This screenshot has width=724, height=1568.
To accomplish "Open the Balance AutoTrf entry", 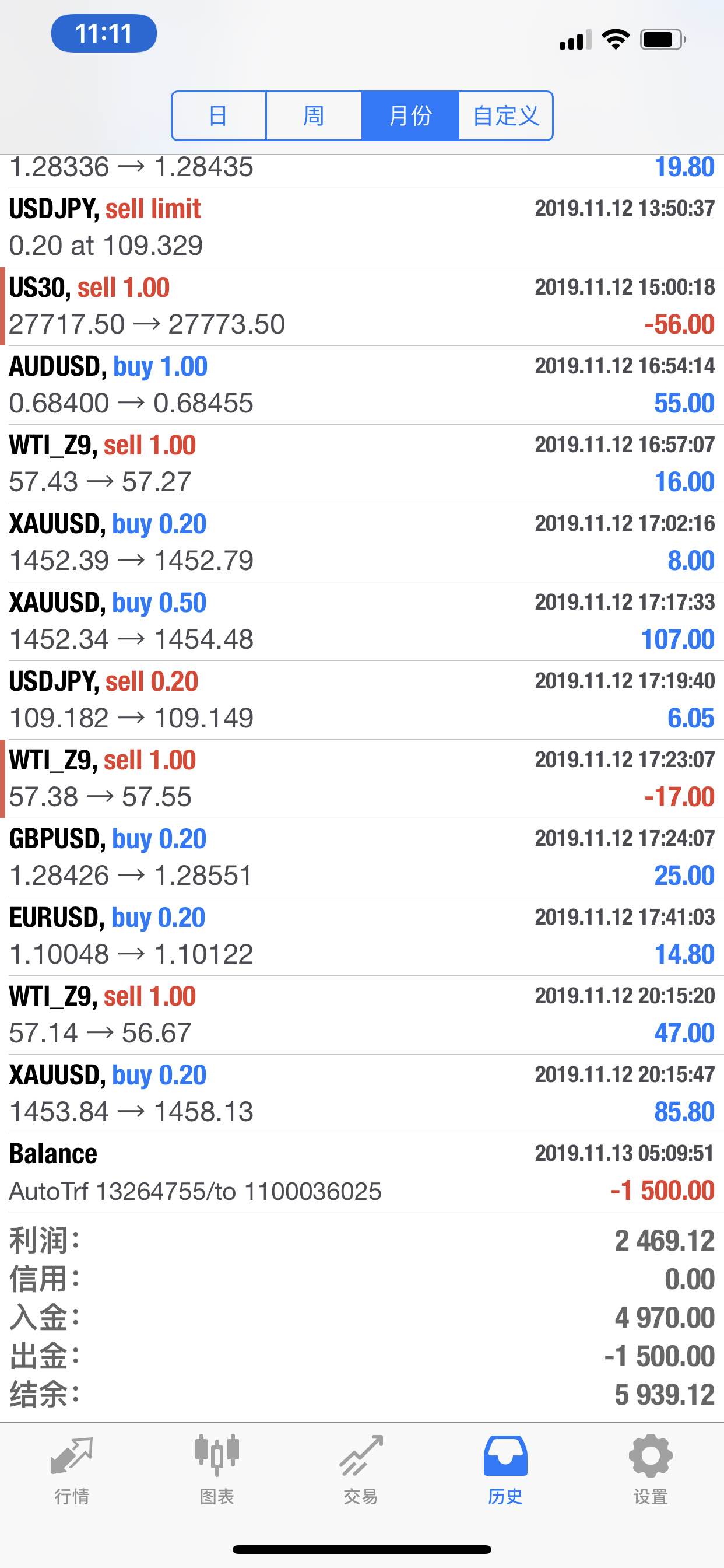I will pyautogui.click(x=362, y=1173).
